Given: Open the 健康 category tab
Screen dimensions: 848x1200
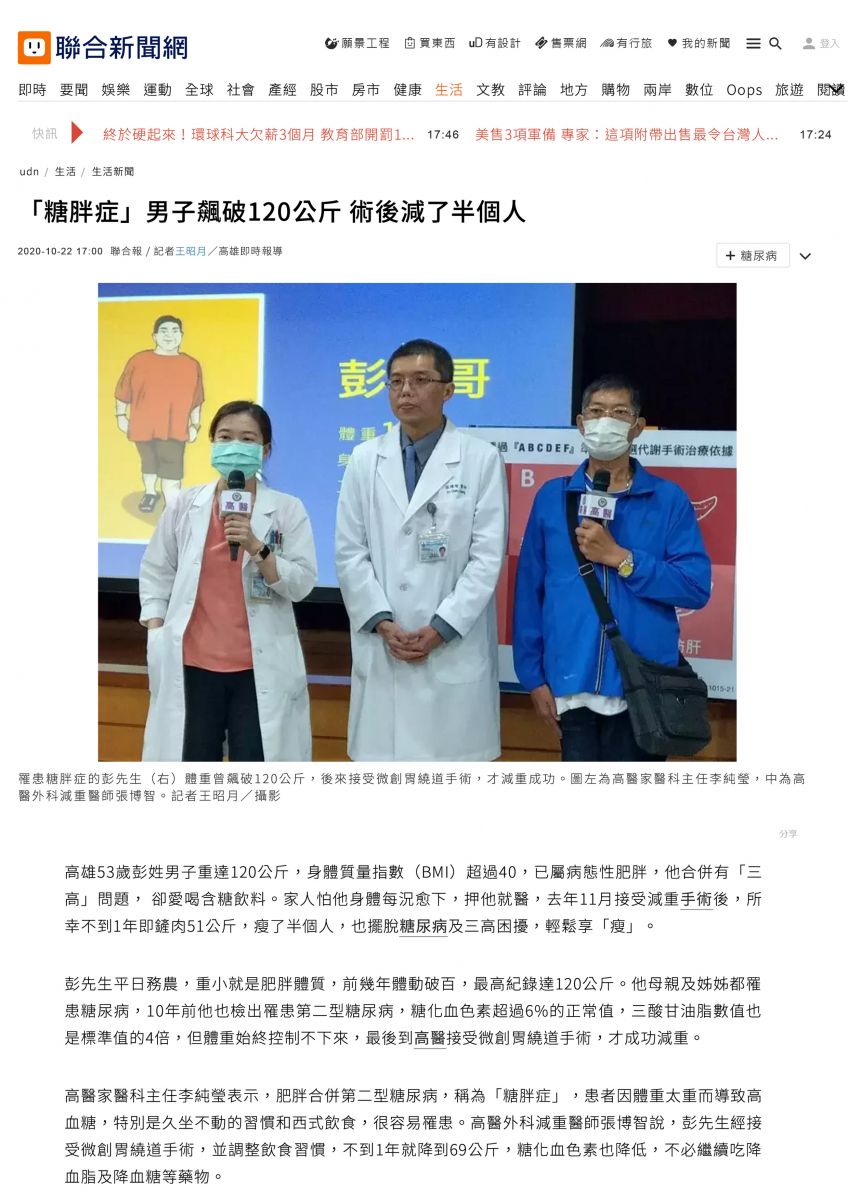Looking at the screenshot, I should pos(407,90).
